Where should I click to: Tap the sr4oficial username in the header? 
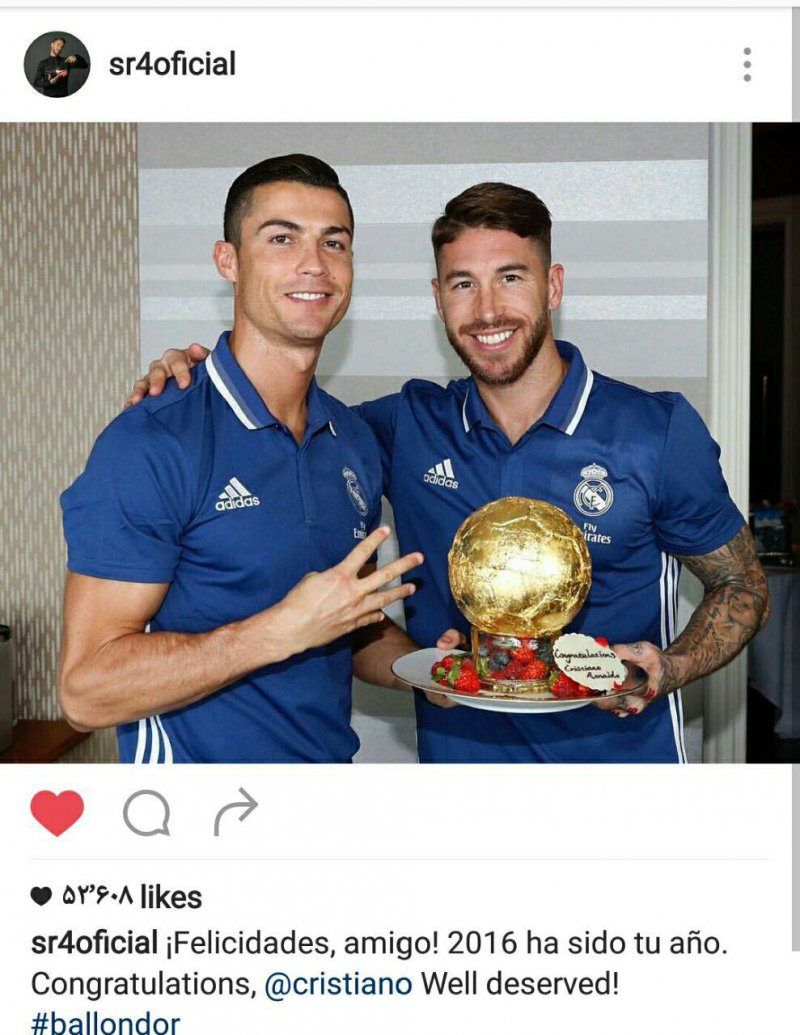click(x=172, y=64)
